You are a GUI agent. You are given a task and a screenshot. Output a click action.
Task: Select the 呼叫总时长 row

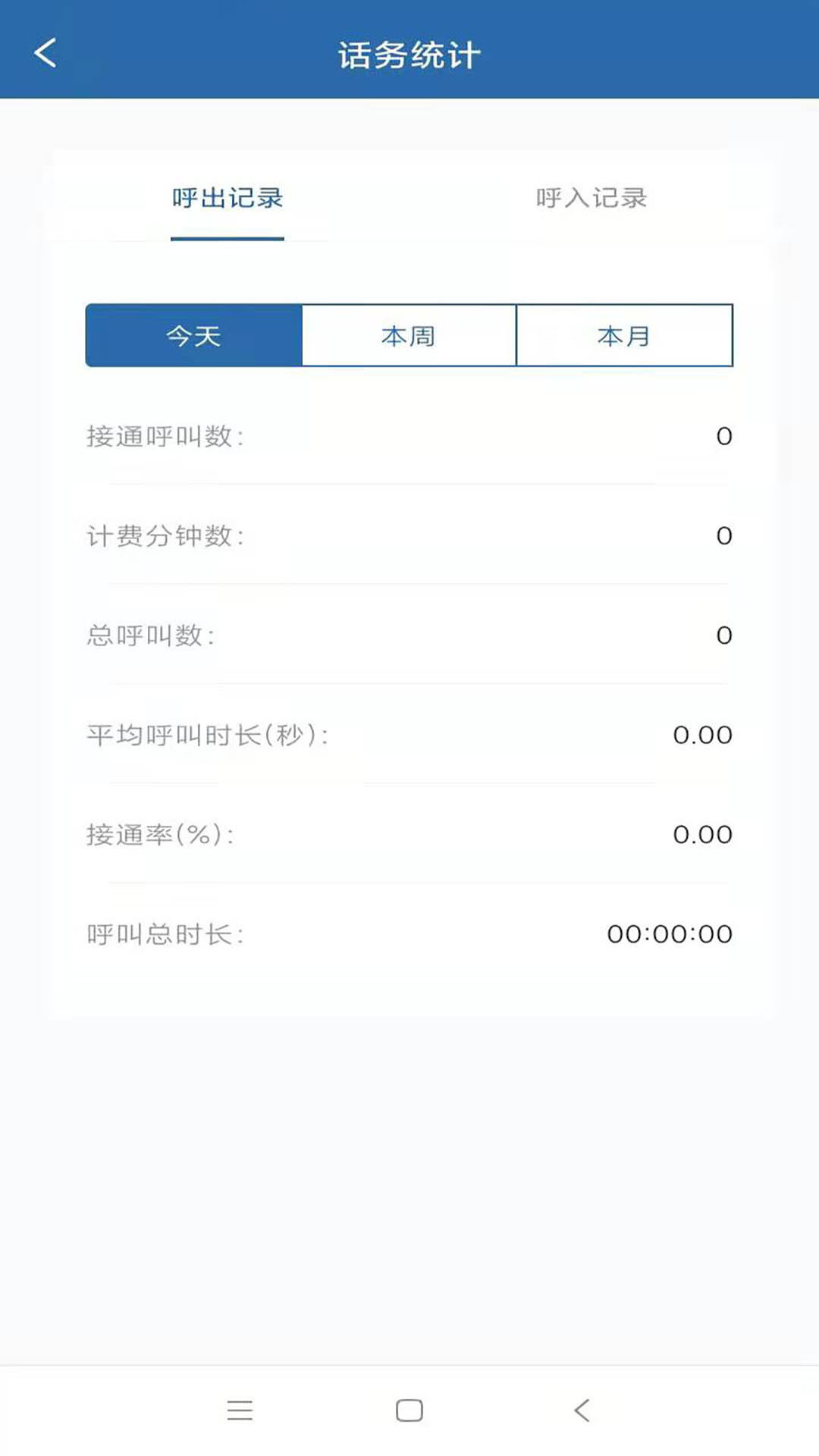[409, 934]
